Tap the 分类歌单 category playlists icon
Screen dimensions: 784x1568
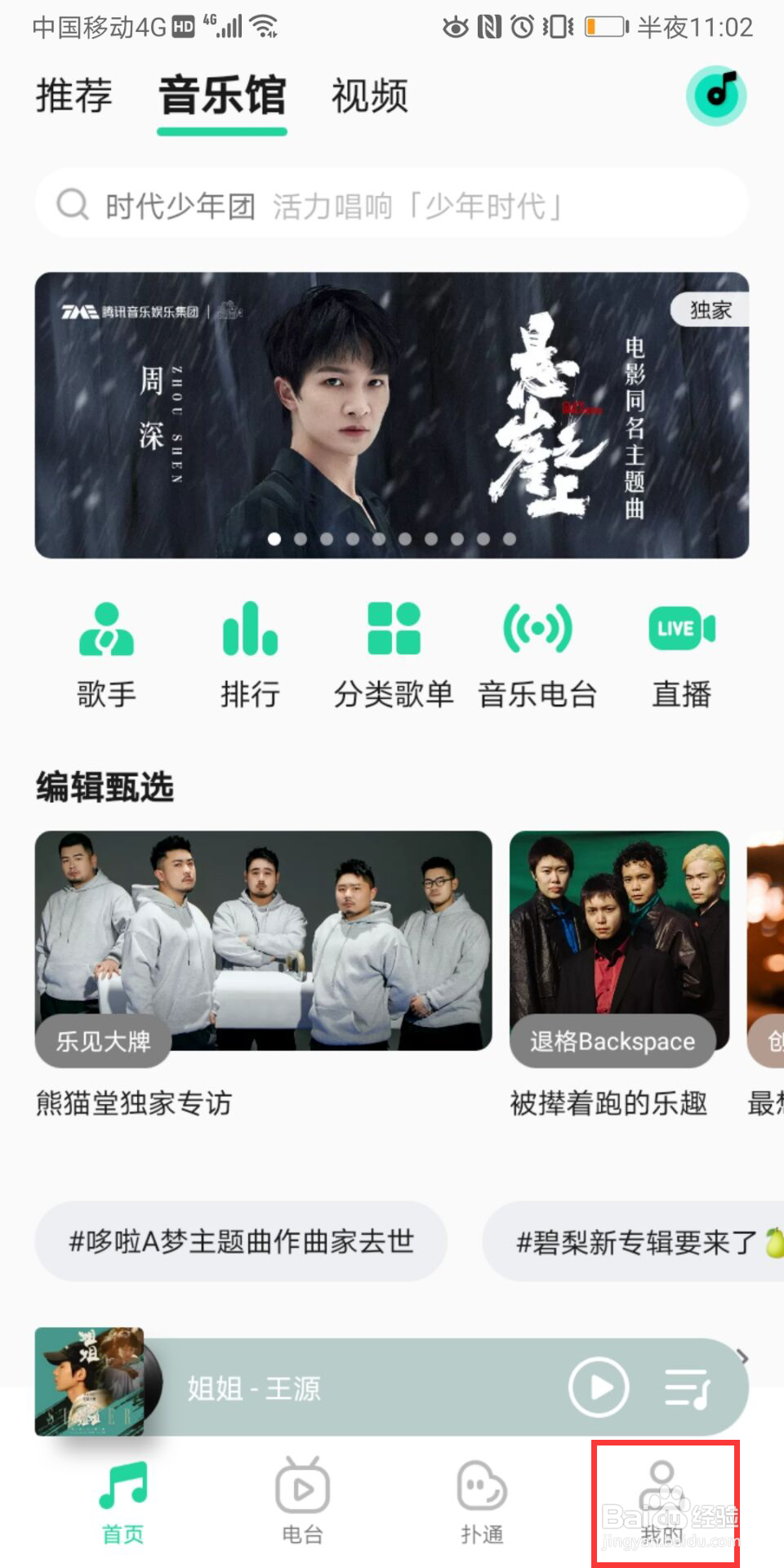pyautogui.click(x=393, y=645)
